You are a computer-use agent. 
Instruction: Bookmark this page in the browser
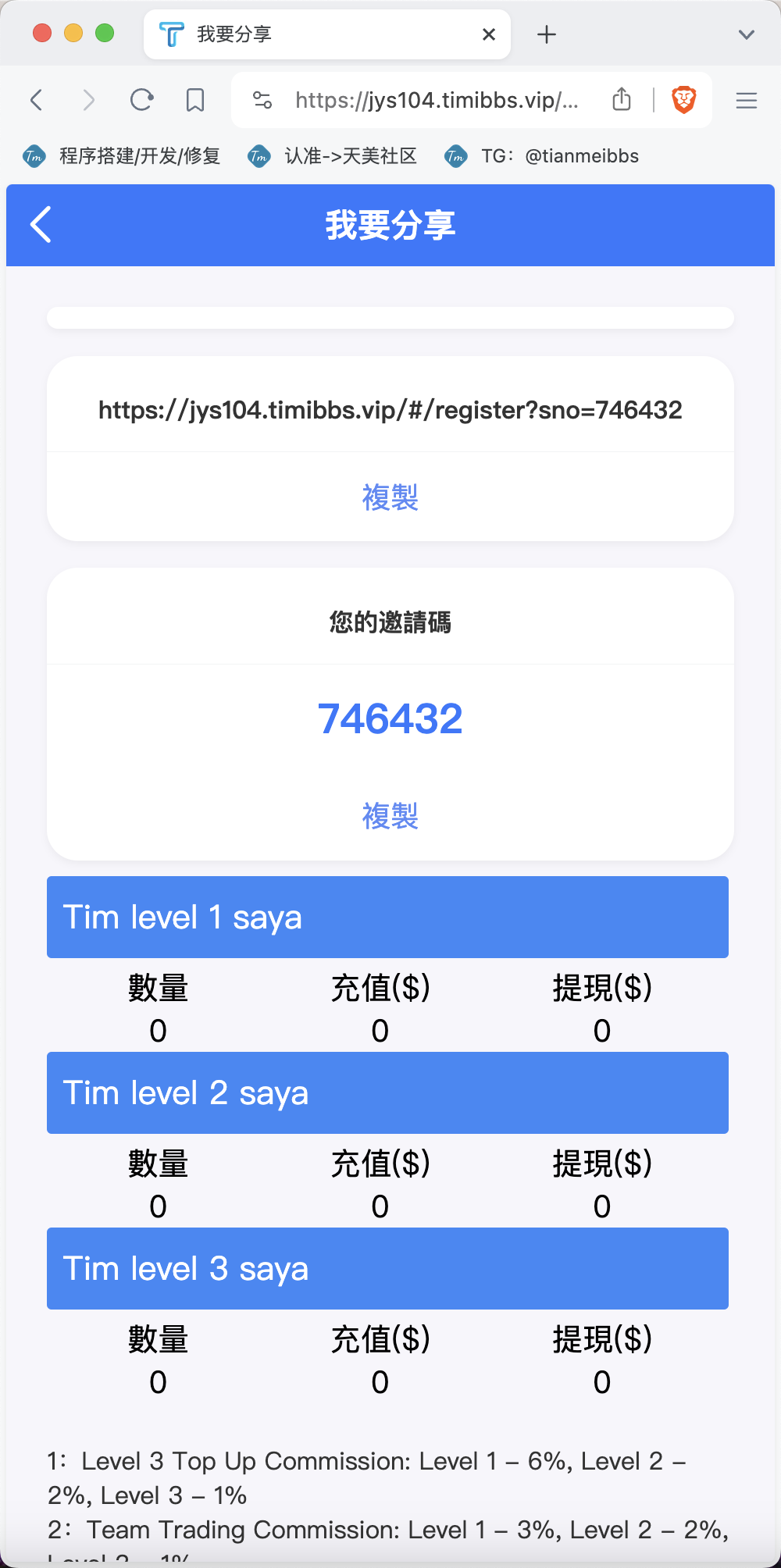click(195, 100)
